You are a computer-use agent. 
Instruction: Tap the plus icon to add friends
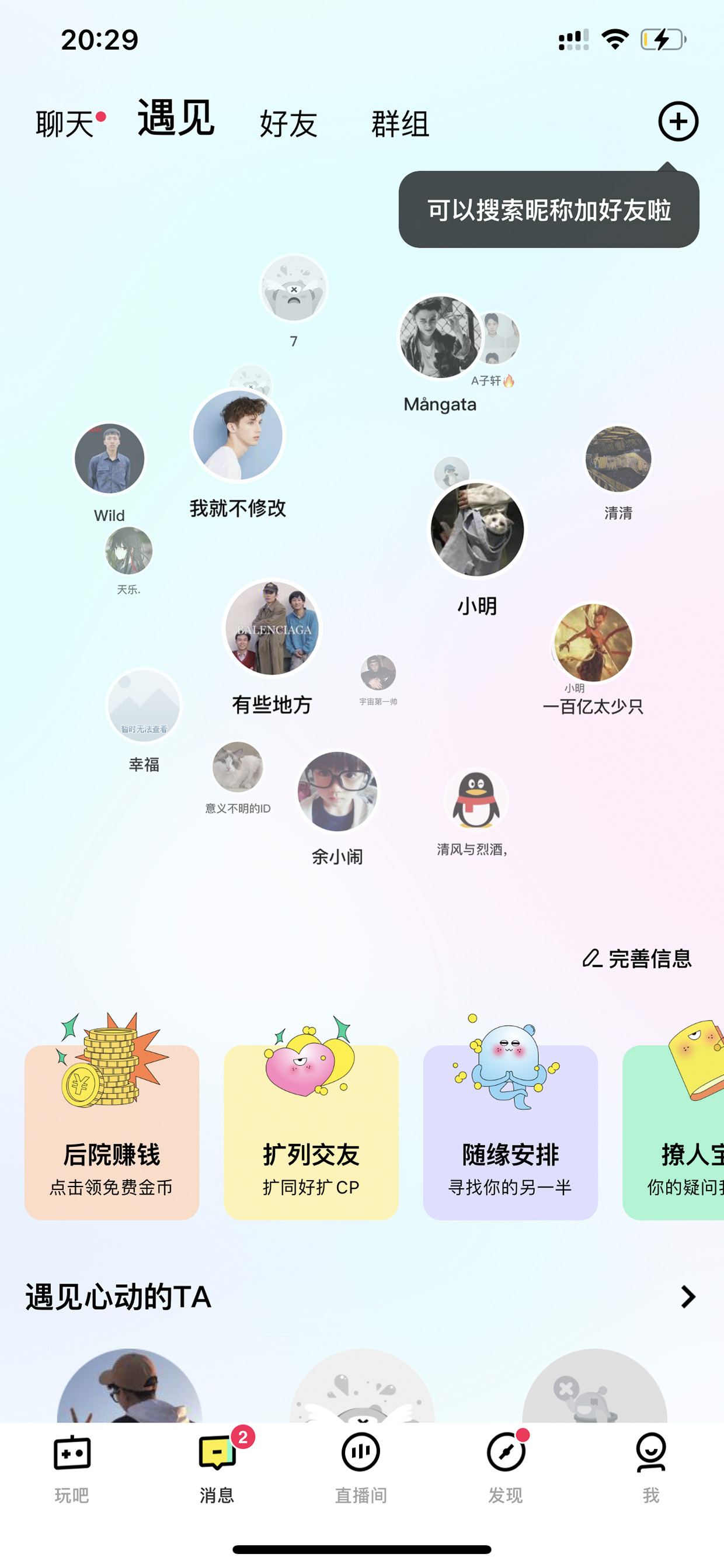click(678, 121)
